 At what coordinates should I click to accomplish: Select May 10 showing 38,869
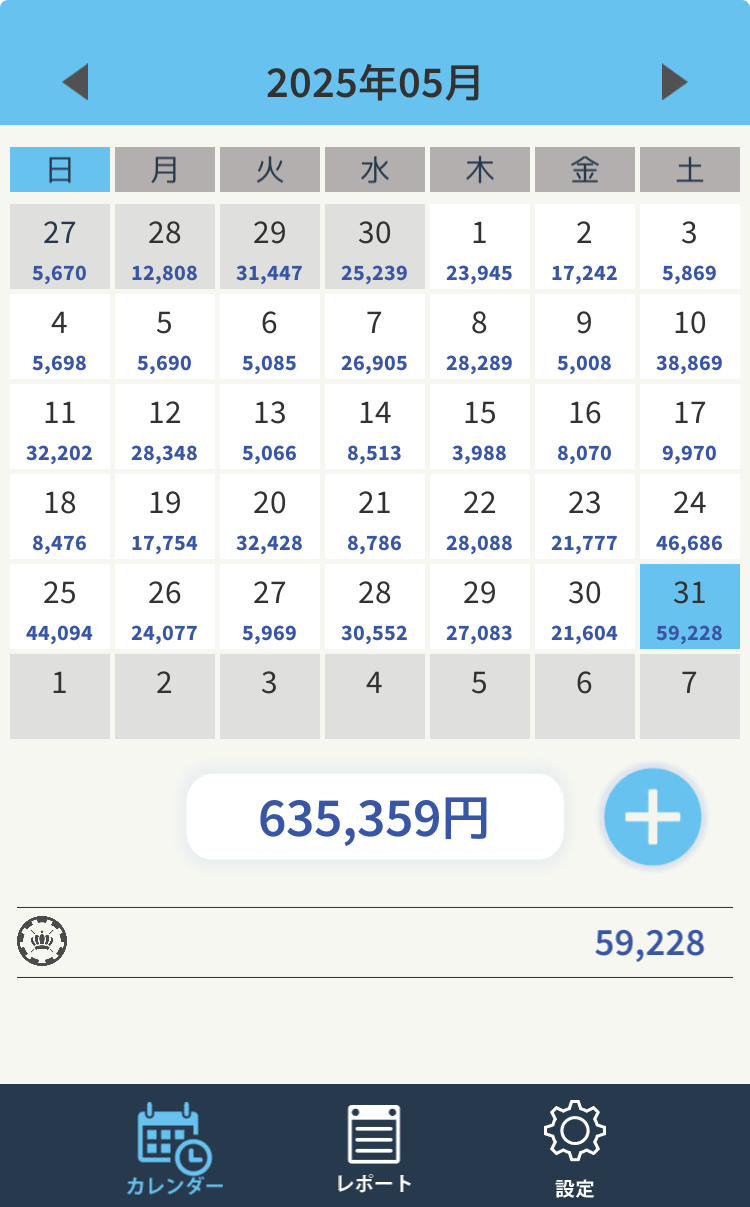[x=690, y=336]
